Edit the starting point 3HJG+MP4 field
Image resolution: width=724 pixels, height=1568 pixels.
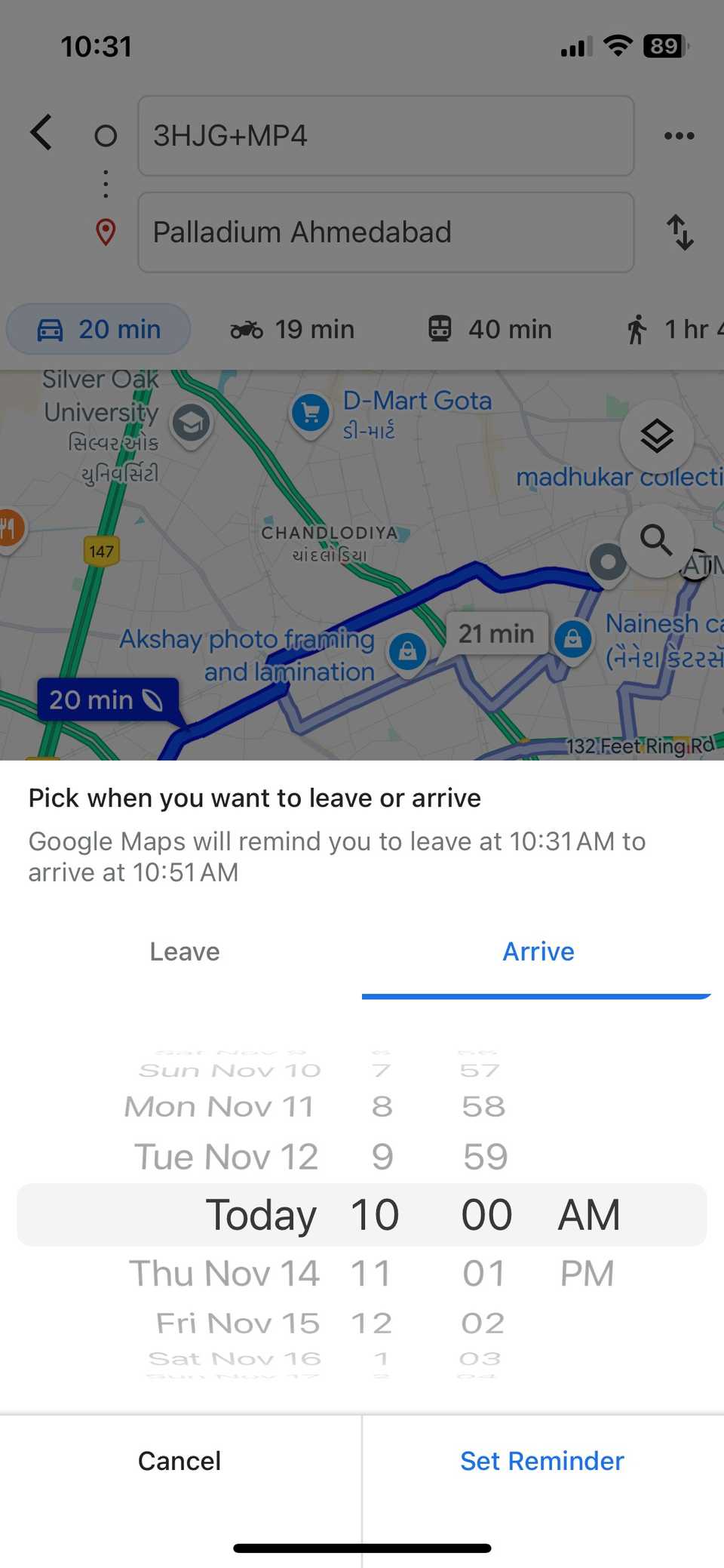(385, 136)
